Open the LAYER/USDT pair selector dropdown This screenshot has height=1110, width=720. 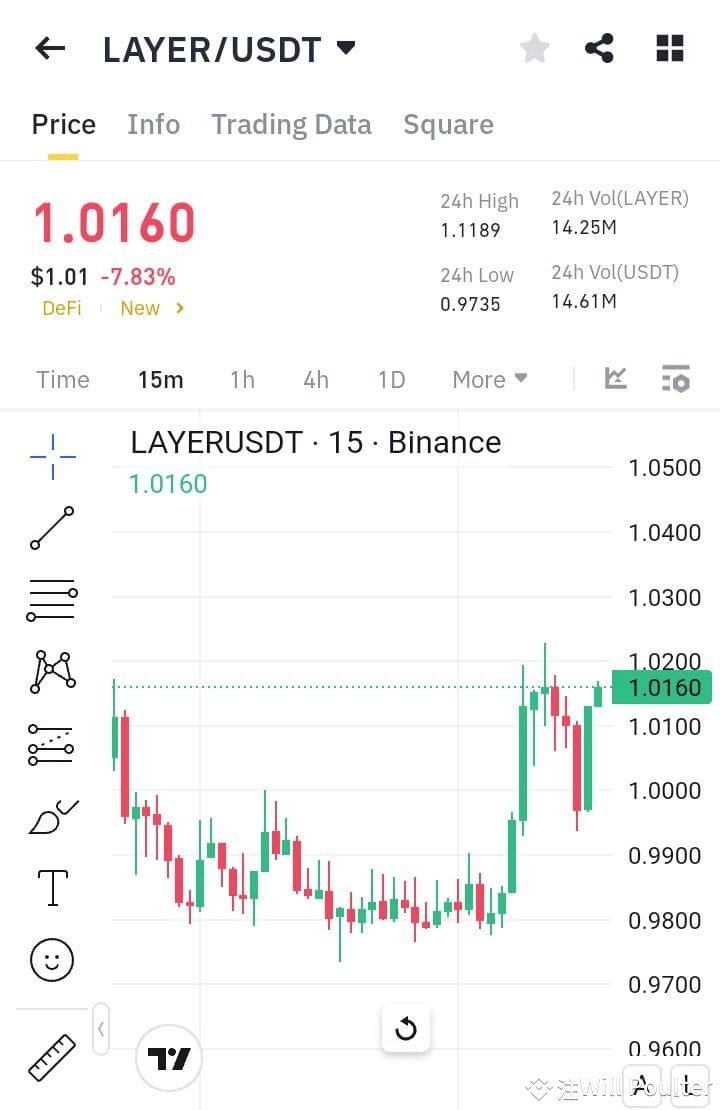click(345, 47)
